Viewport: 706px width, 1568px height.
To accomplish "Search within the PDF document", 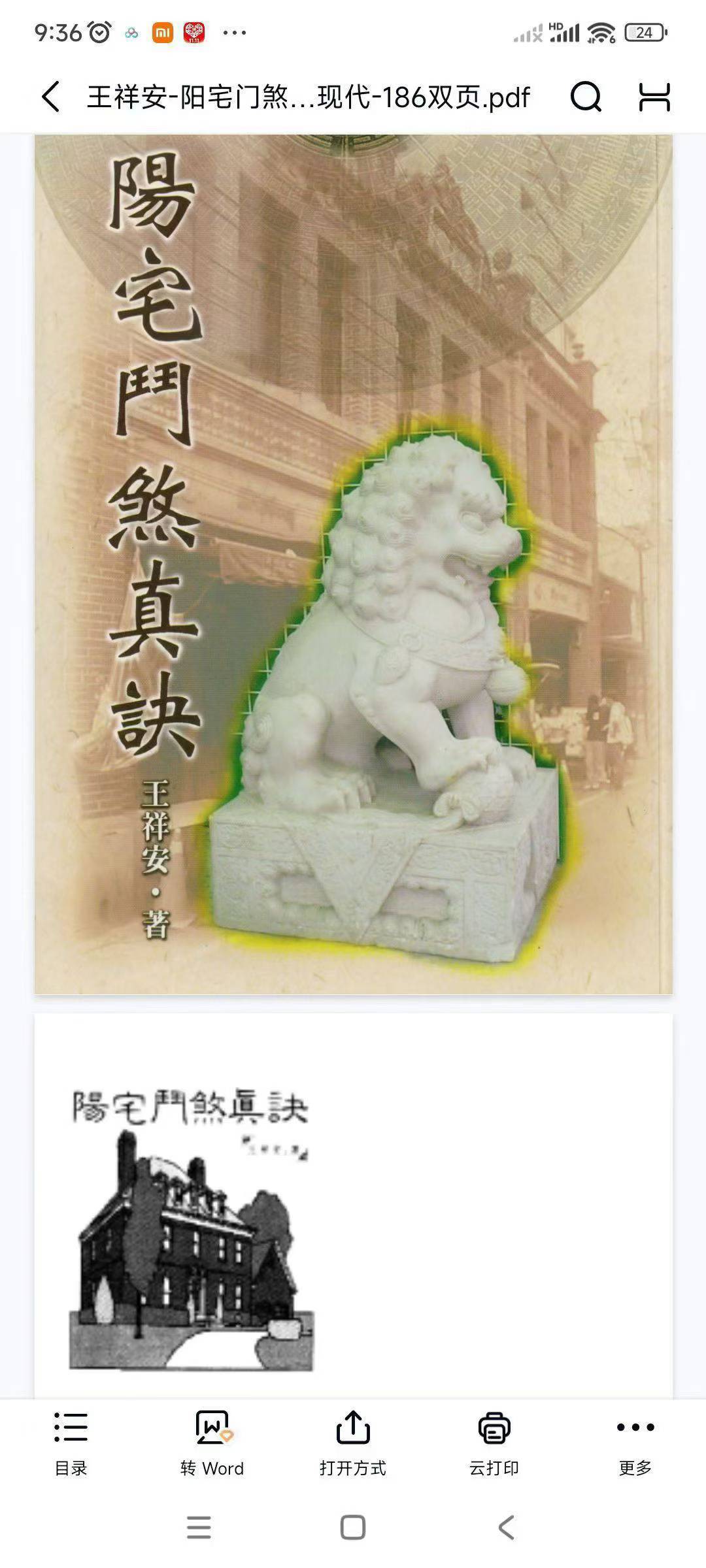I will (585, 97).
